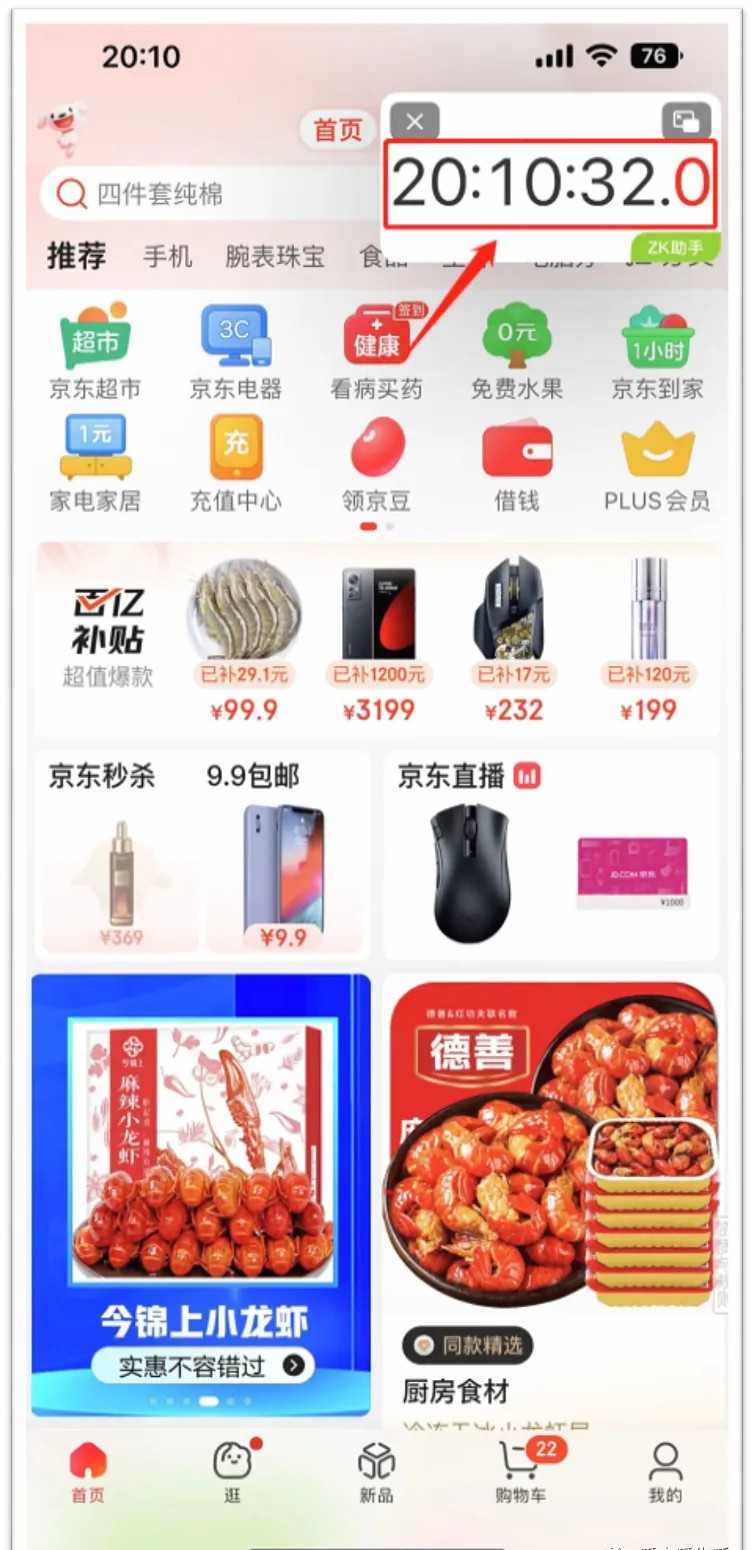Viewport: 752px width, 1550px height.
Task: View the ¥3199 subsidized phone deal
Action: (378, 642)
